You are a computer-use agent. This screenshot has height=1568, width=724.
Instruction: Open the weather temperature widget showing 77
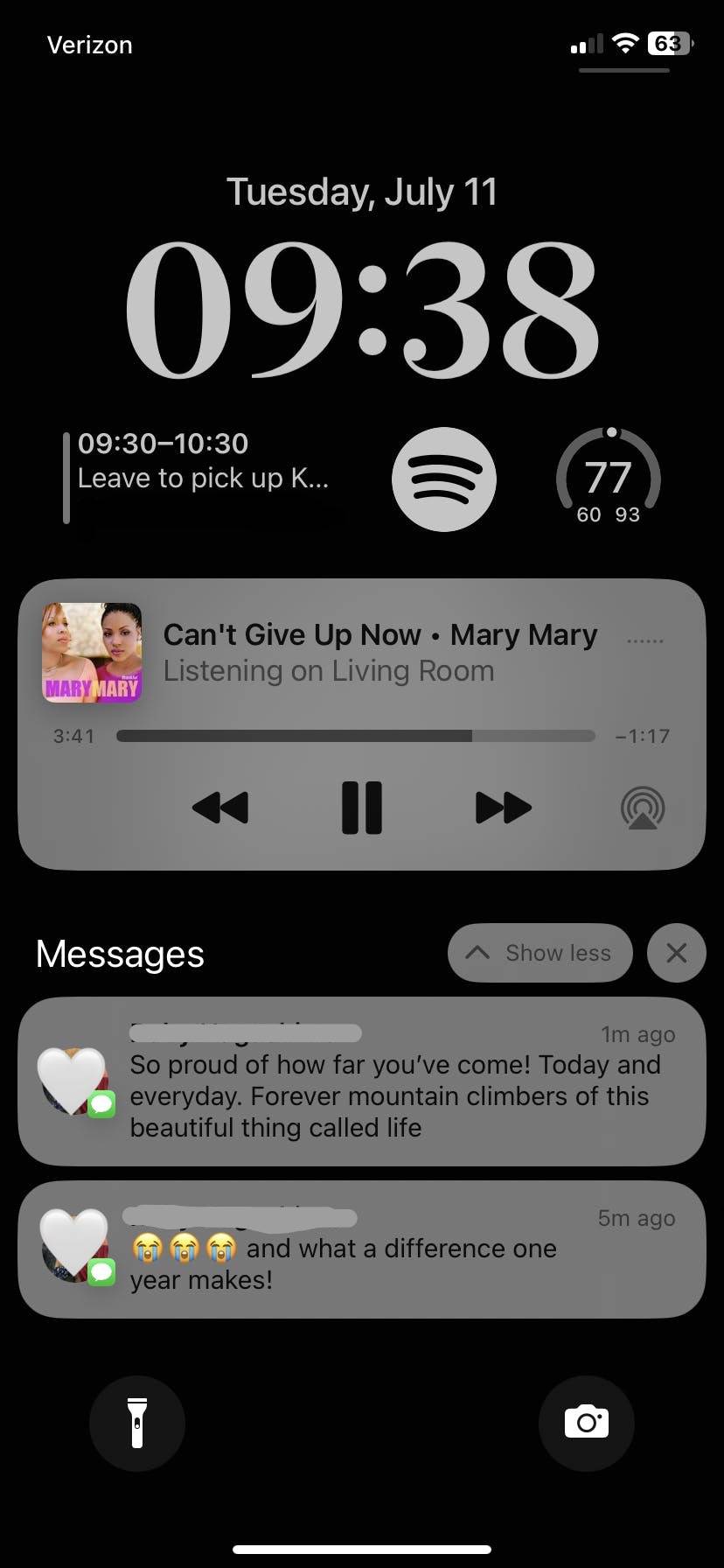click(x=609, y=479)
